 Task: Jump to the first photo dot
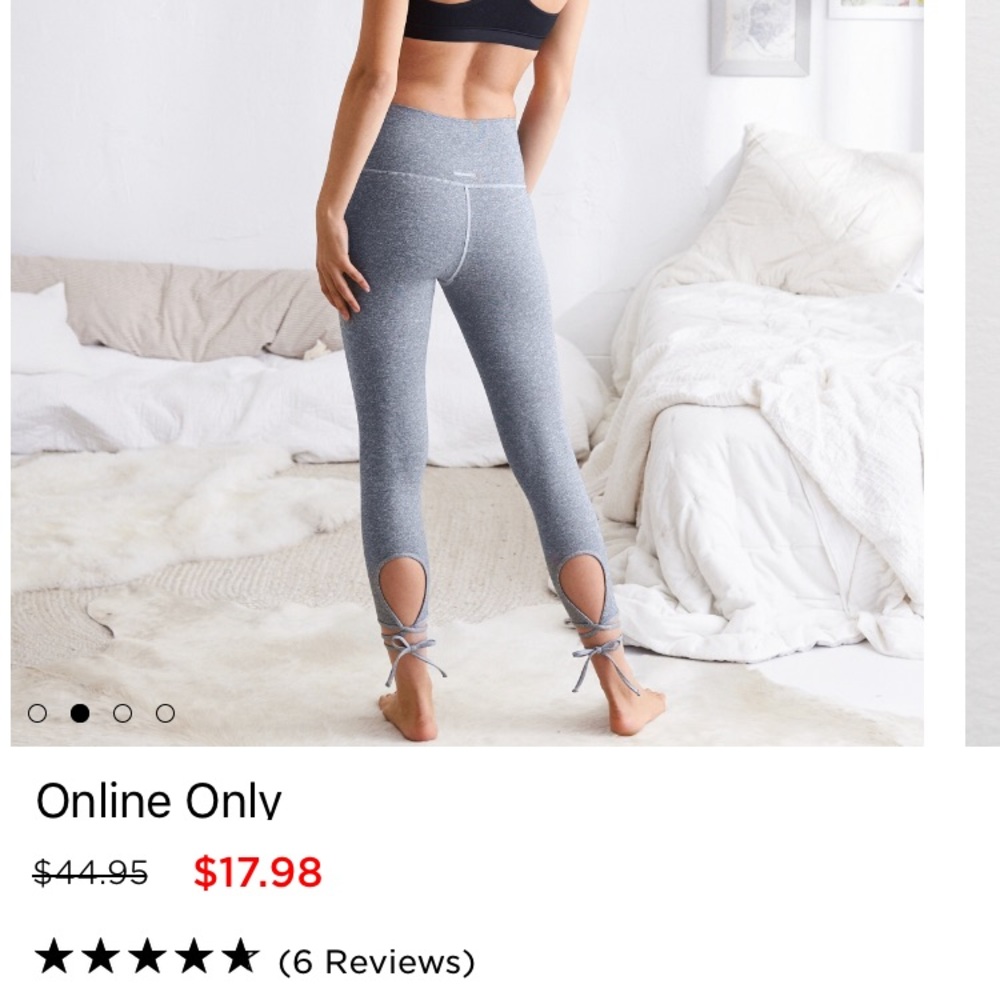point(37,713)
